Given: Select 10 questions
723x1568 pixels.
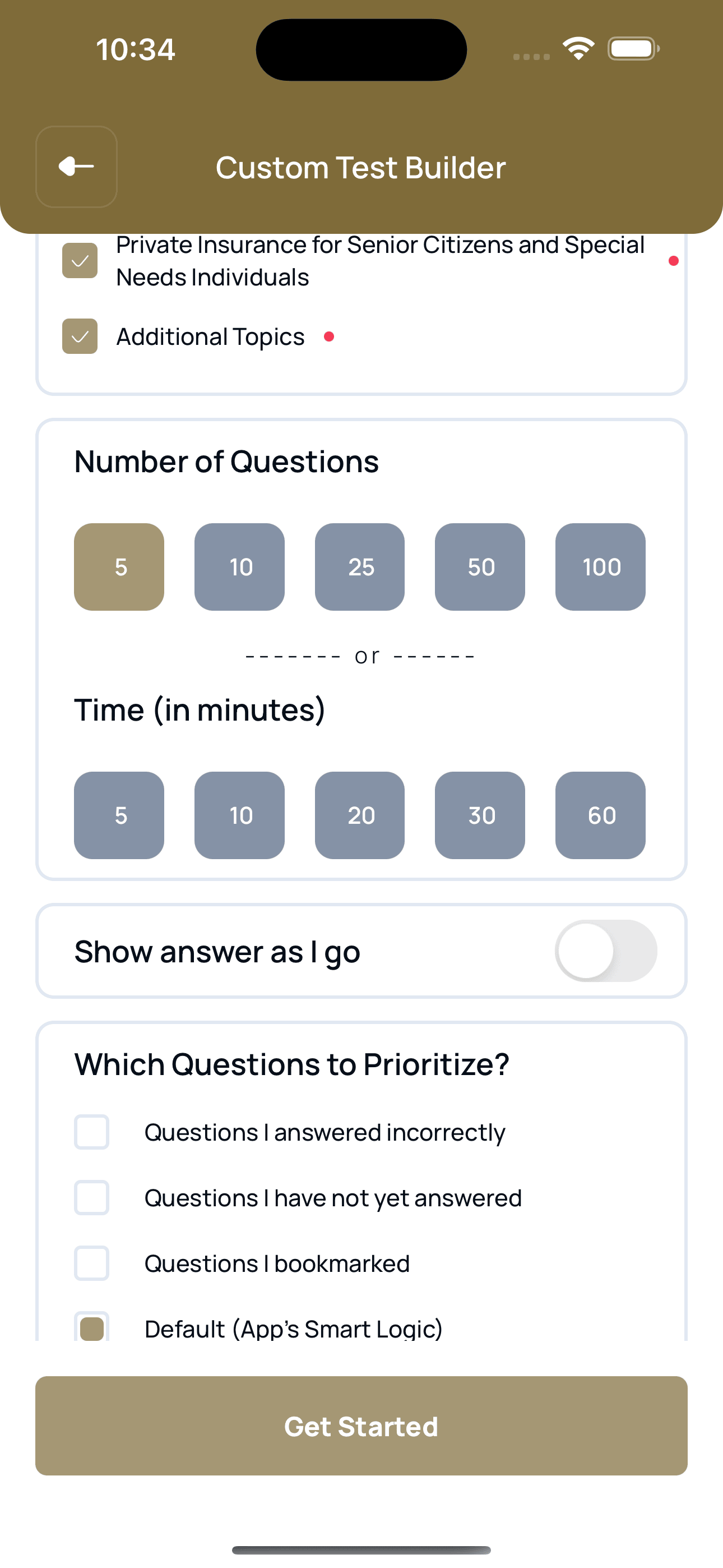Looking at the screenshot, I should click(x=239, y=566).
